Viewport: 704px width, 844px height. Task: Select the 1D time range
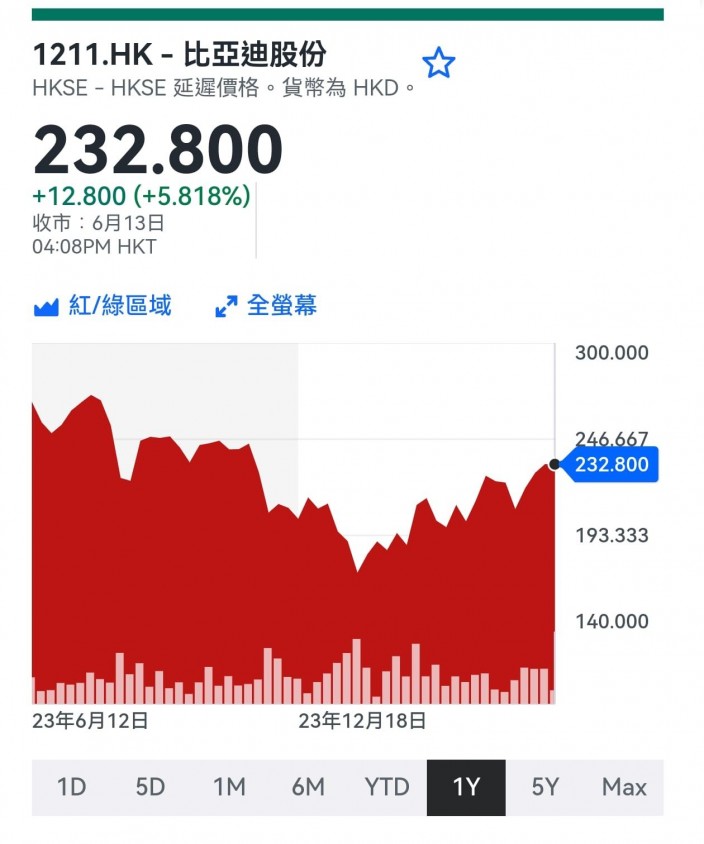click(72, 787)
